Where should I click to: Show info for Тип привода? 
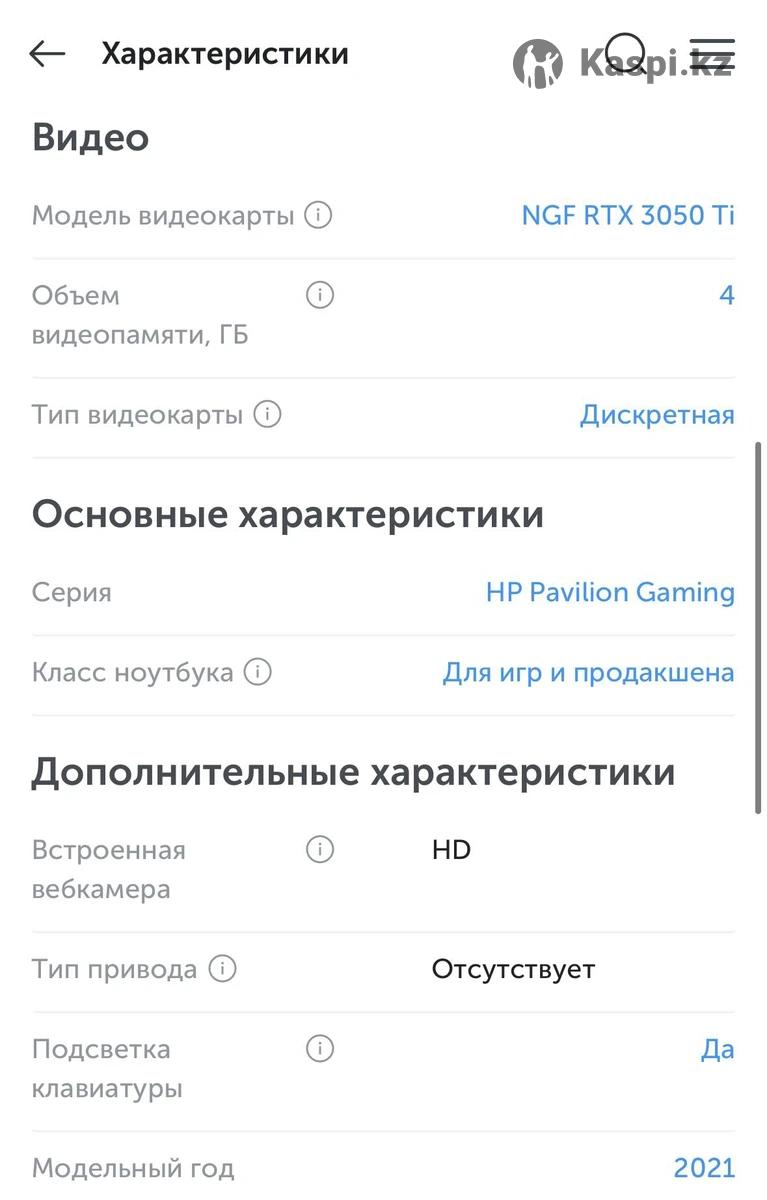coord(222,969)
